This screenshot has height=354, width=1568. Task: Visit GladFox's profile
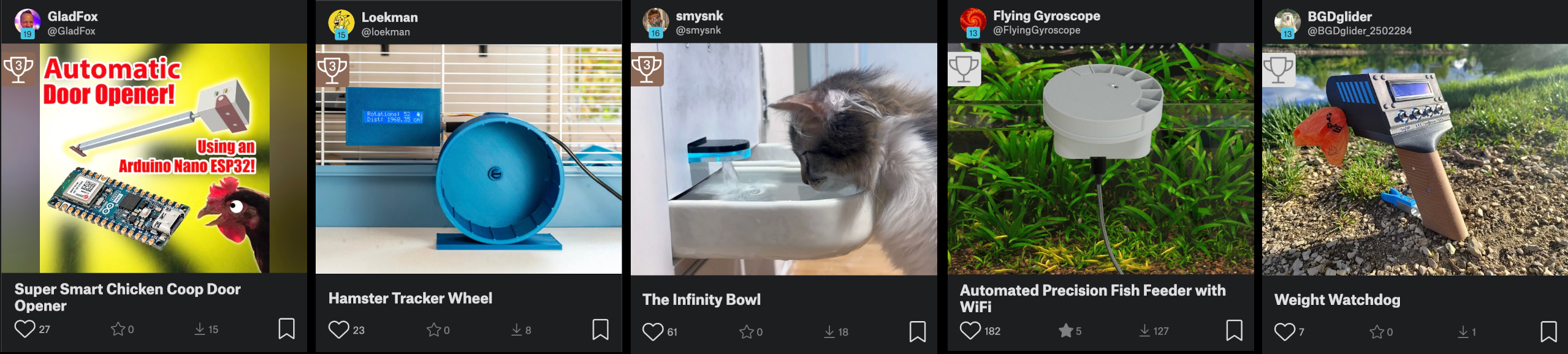[x=72, y=17]
